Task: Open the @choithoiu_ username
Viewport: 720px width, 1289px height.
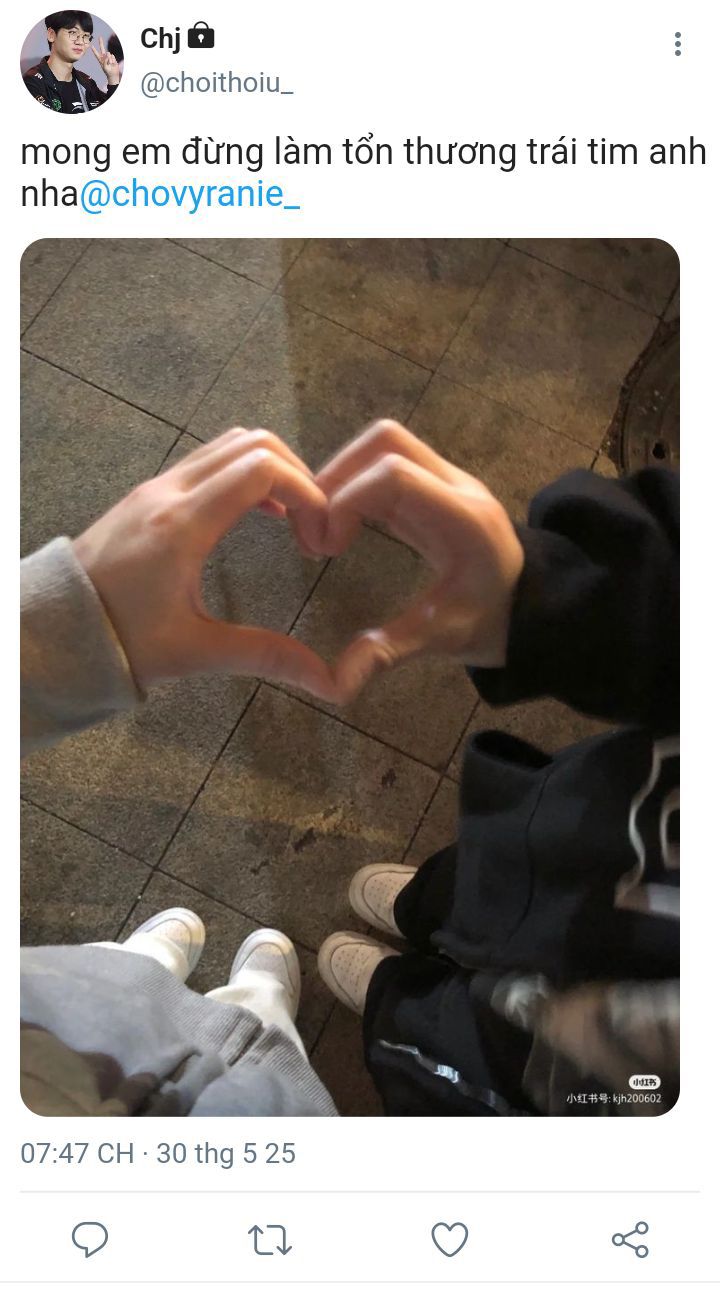Action: (x=217, y=84)
